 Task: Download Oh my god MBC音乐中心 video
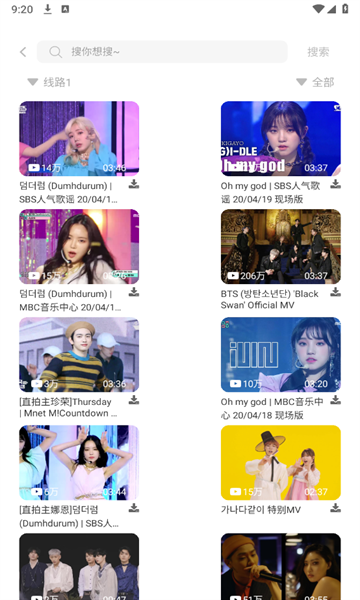[335, 400]
